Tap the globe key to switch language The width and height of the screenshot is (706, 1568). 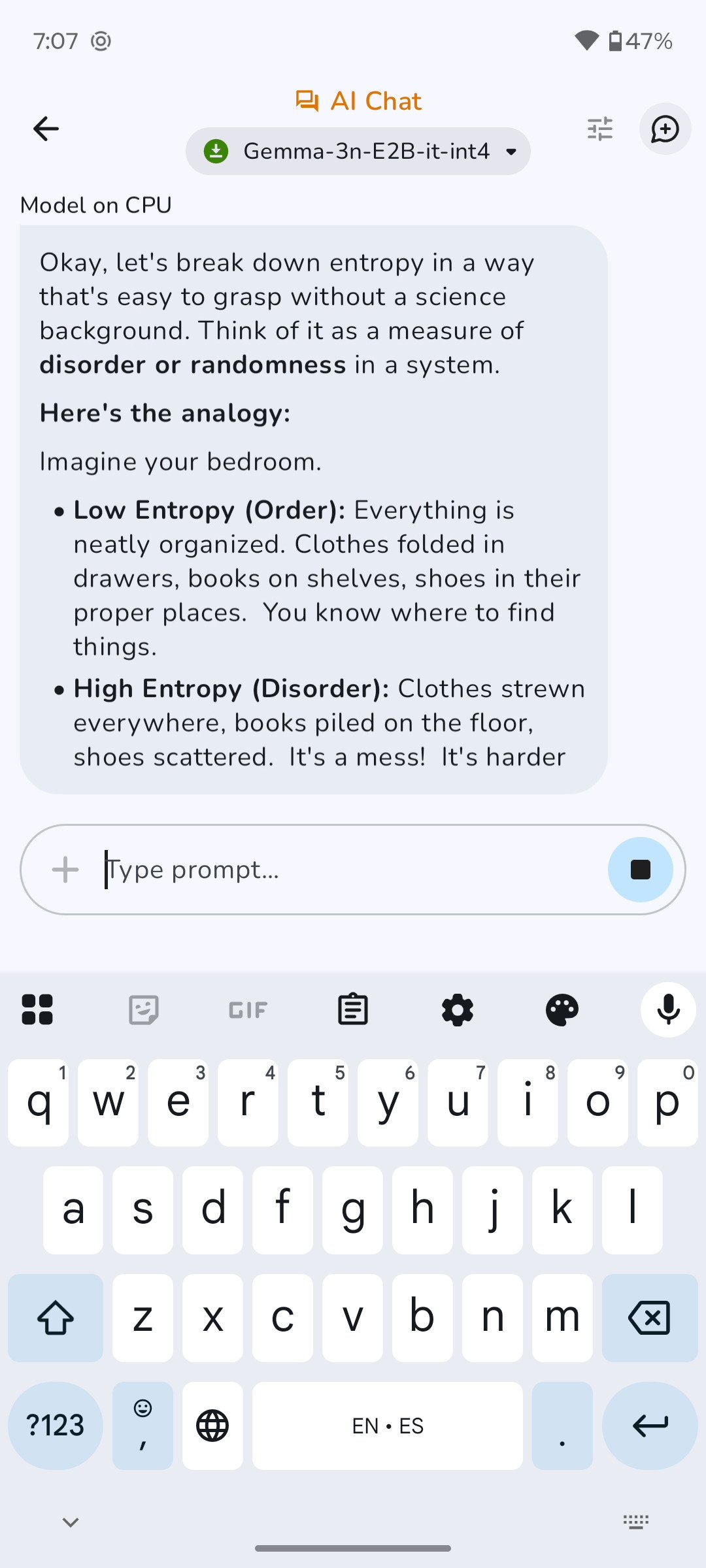212,1426
